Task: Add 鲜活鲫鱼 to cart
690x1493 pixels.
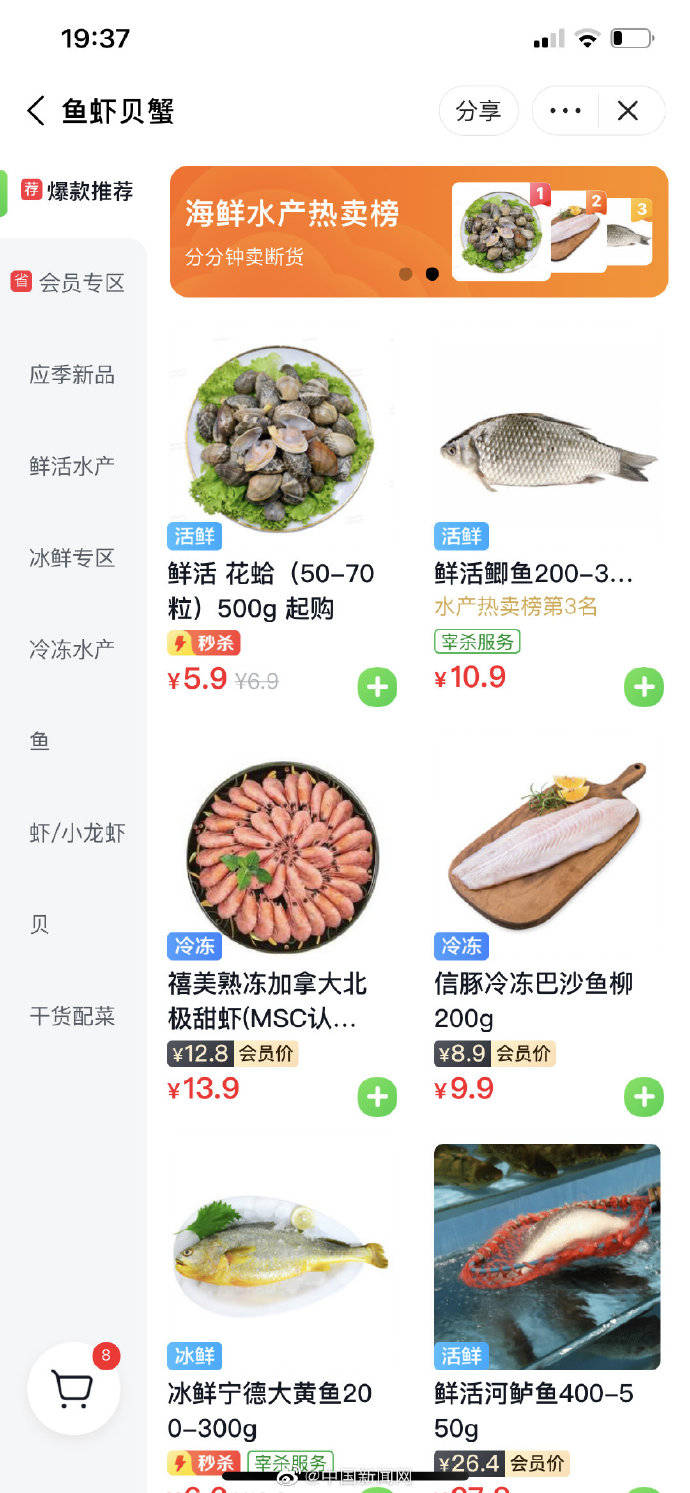Action: pyautogui.click(x=643, y=687)
